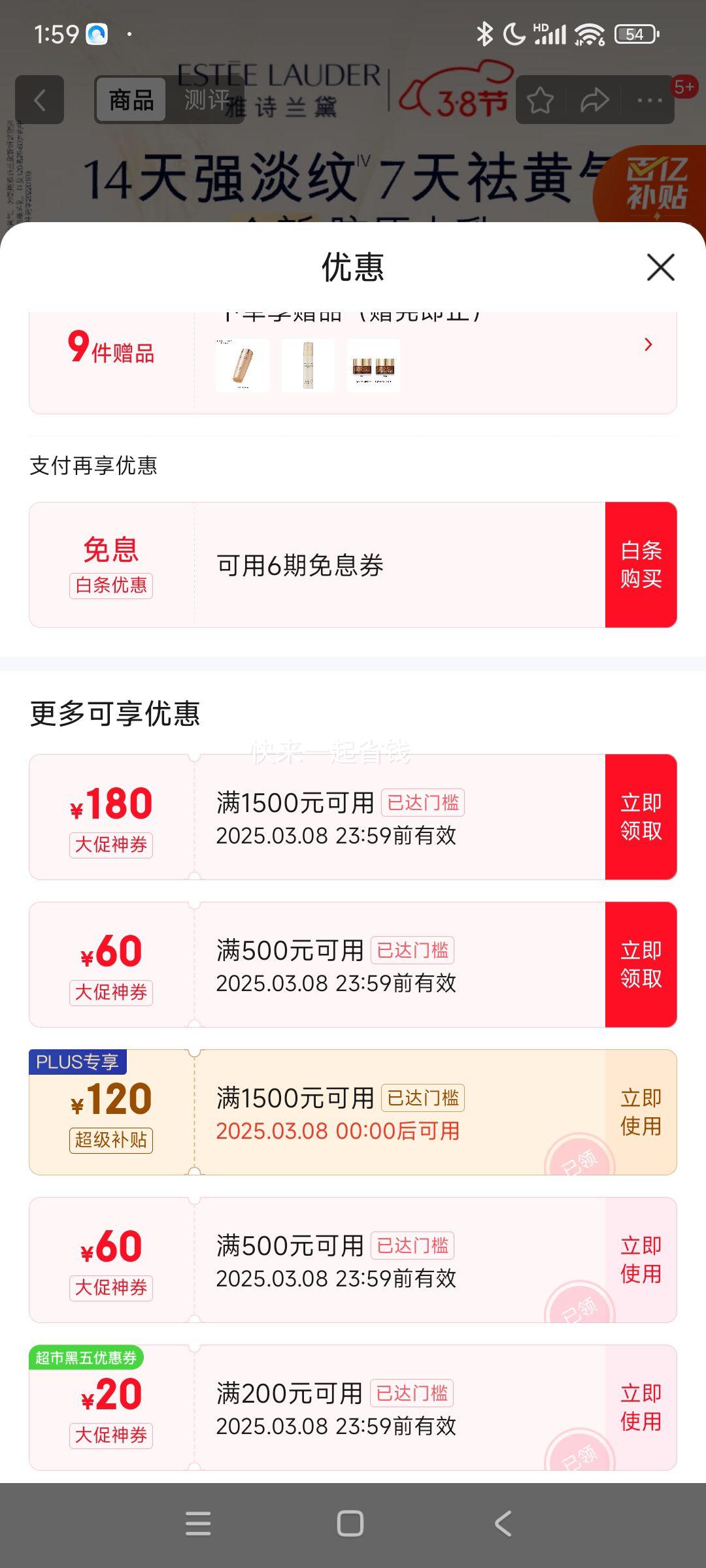Tap 白条购买 for the 6期免息券
This screenshot has width=706, height=1568.
641,564
